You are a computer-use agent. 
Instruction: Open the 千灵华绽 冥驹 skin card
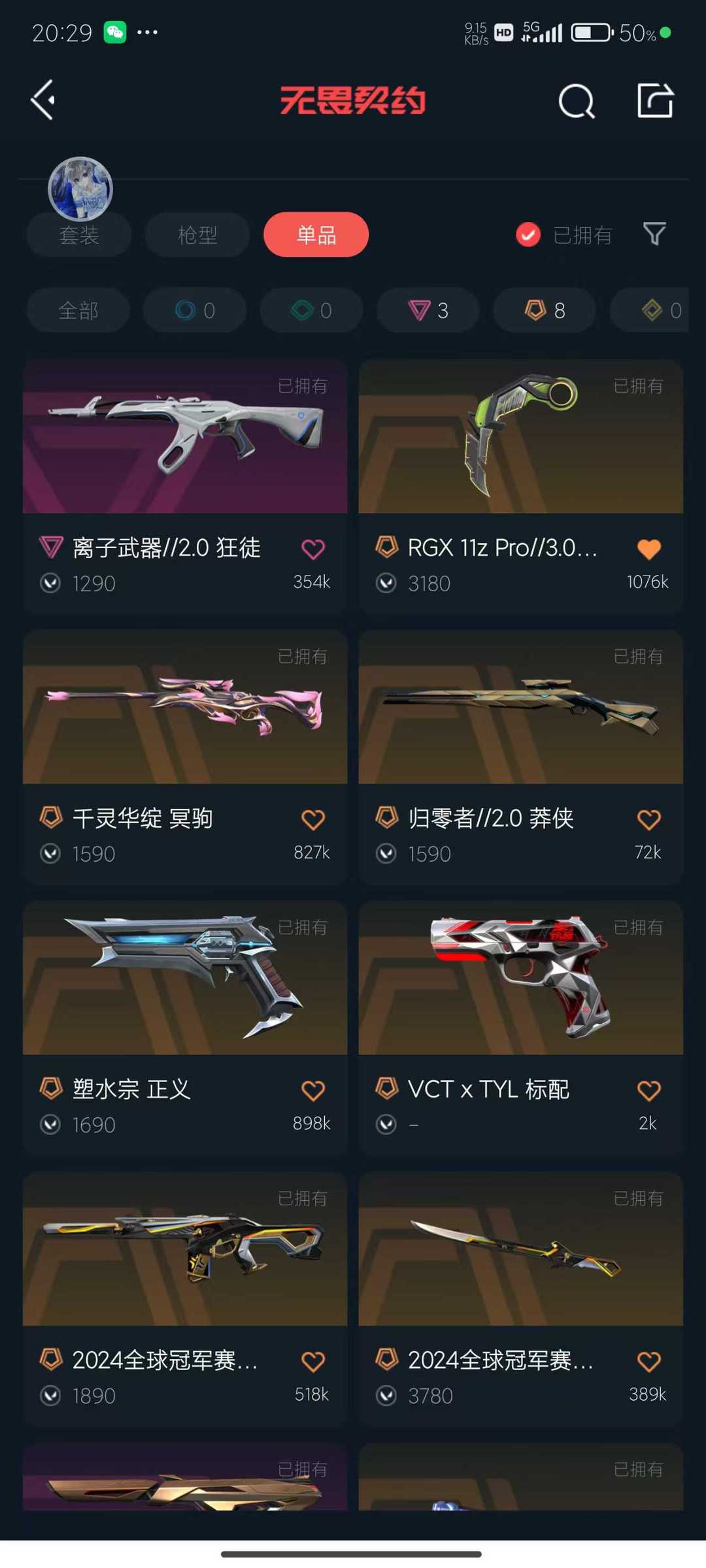185,757
